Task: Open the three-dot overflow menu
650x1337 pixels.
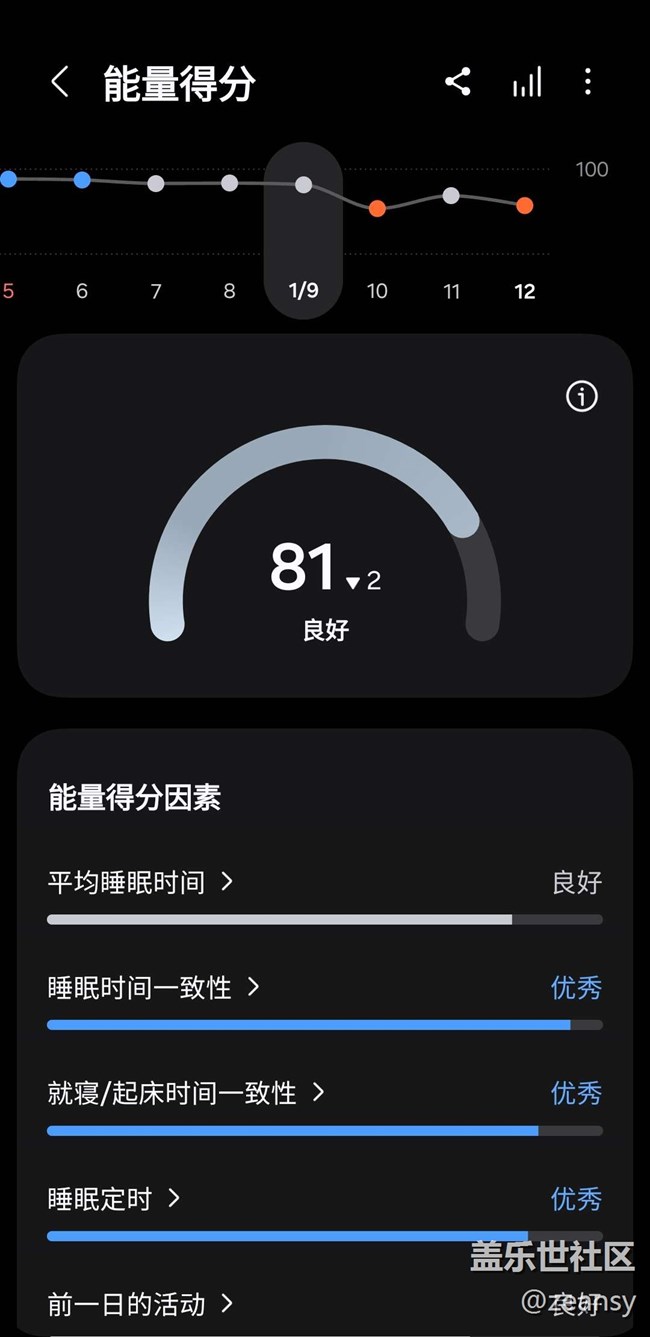Action: pos(588,82)
